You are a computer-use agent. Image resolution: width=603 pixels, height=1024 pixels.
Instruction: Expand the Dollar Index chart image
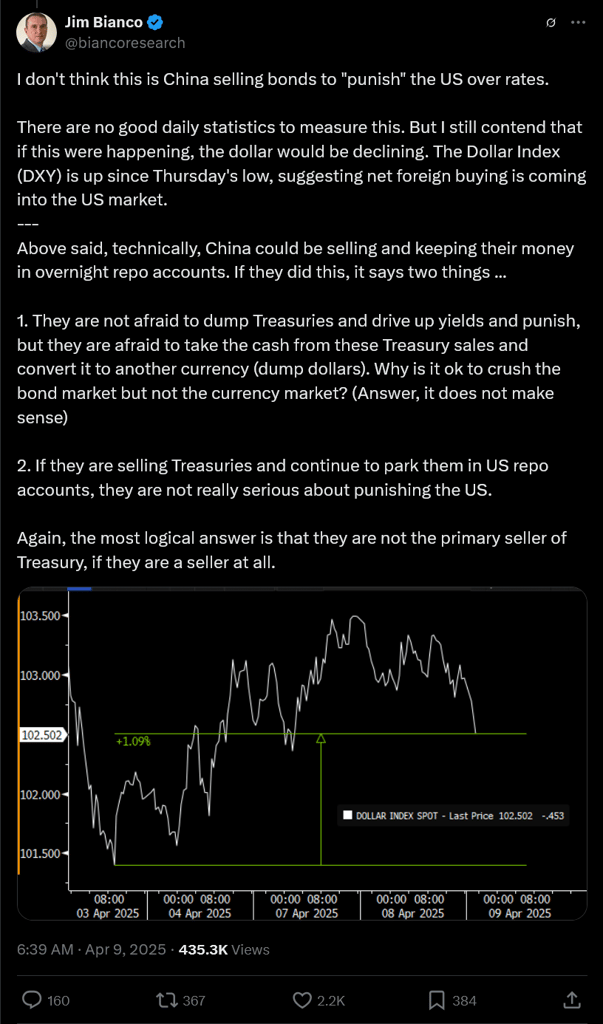point(301,753)
